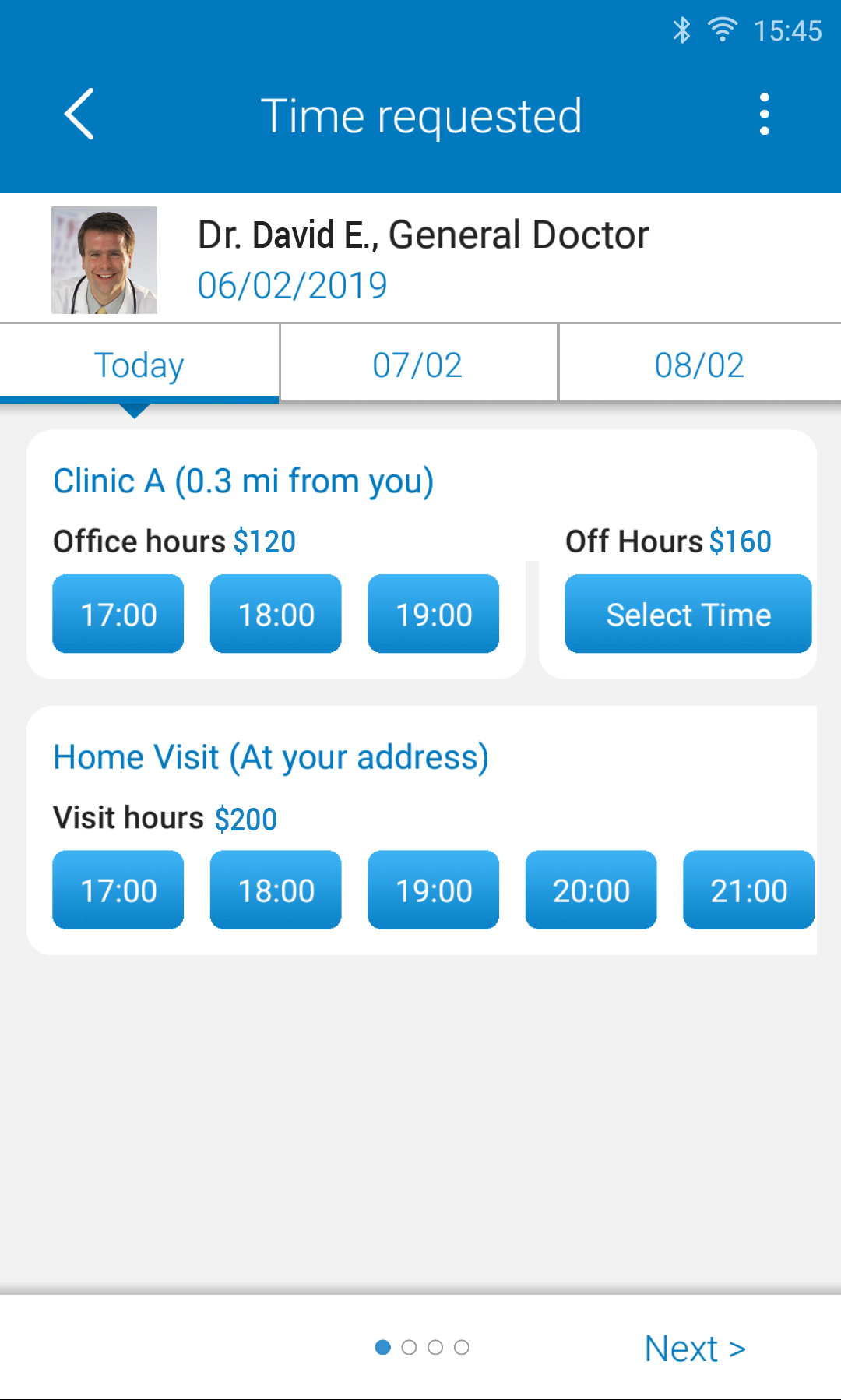Select 20:00 for the Home Visit
This screenshot has width=841, height=1400.
[590, 889]
